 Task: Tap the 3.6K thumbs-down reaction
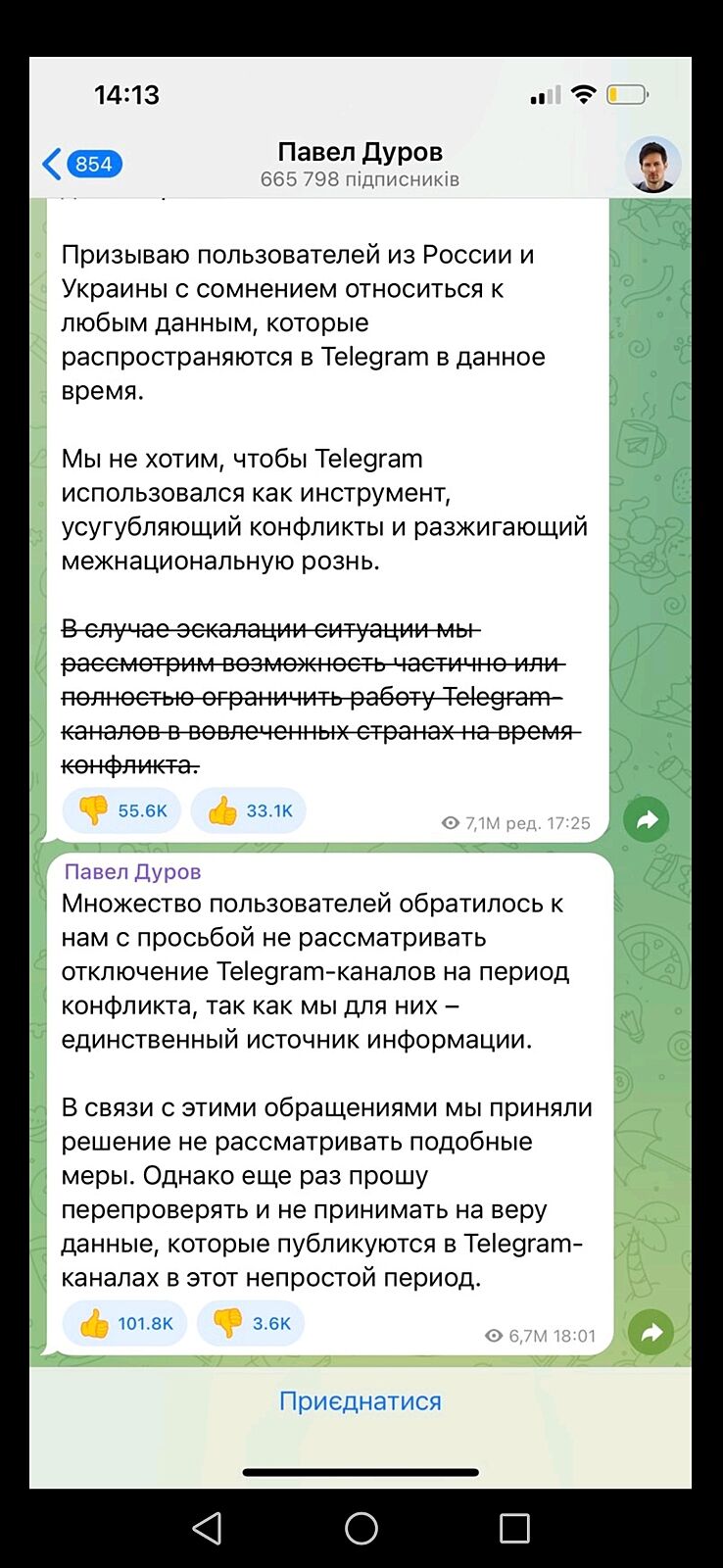tap(252, 1323)
